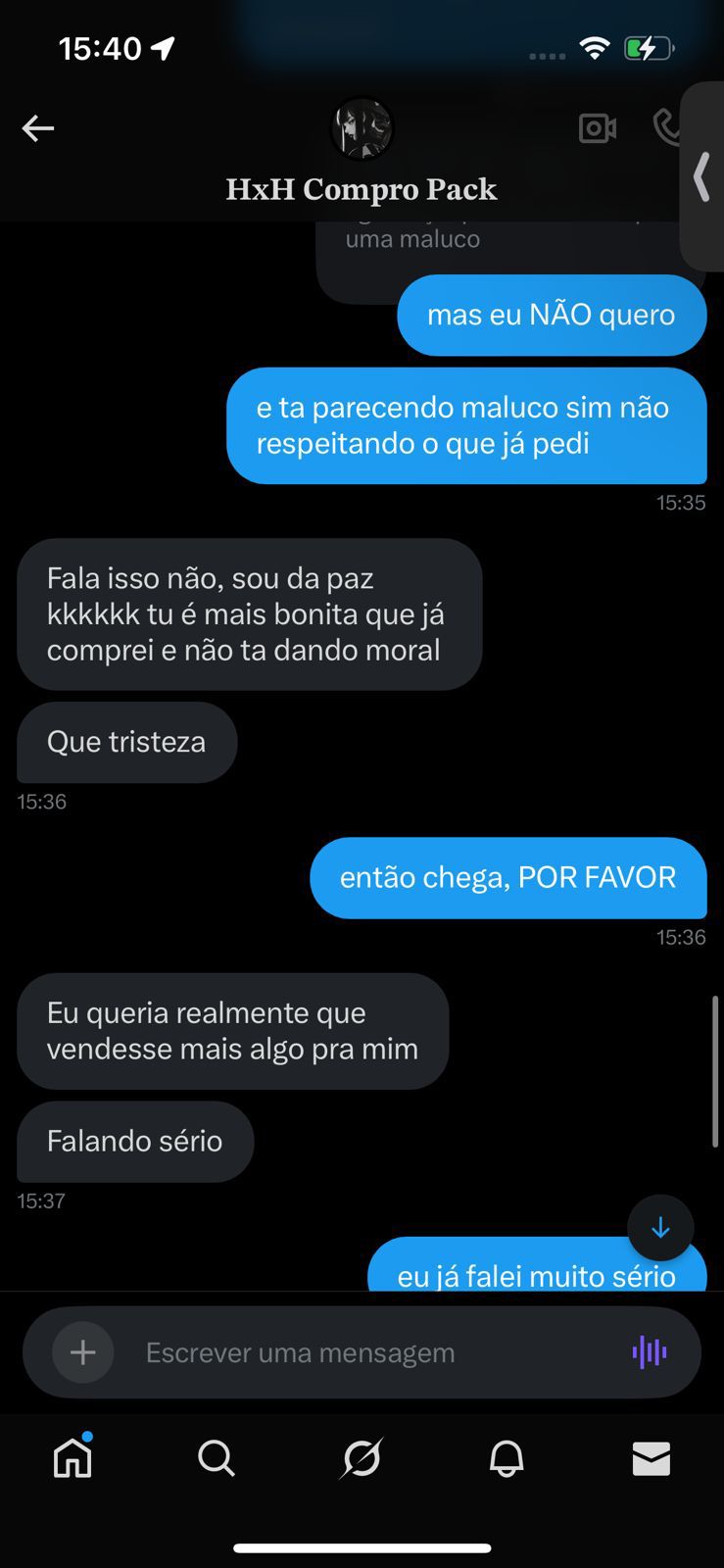Start an audio call in this chat
724x1568 pixels.
(x=666, y=127)
